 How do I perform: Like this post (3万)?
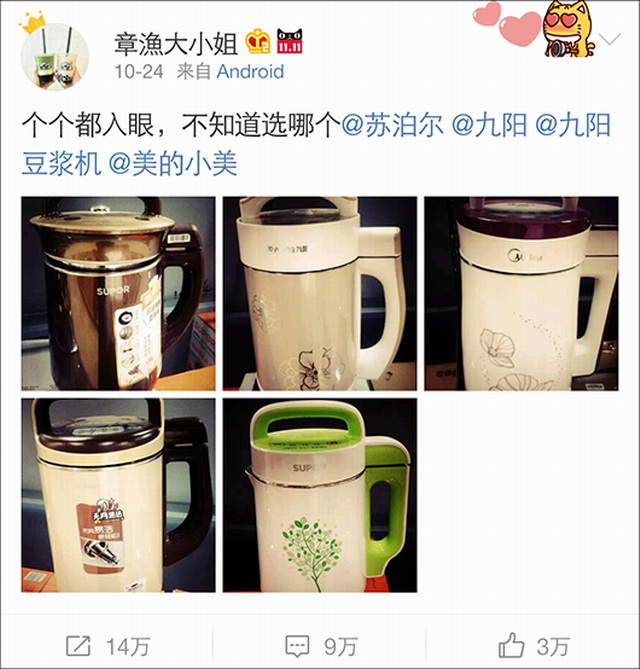tap(533, 644)
